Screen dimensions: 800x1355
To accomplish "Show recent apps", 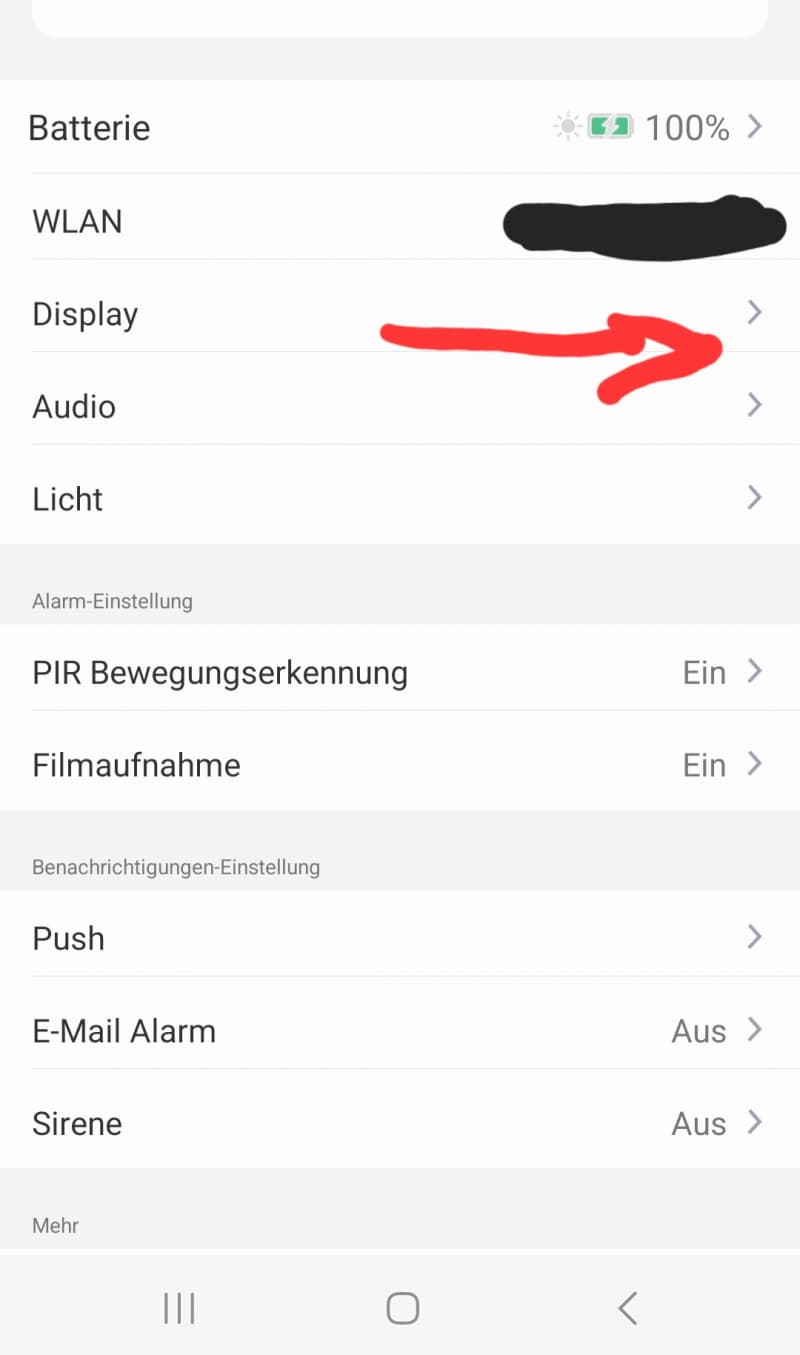I will point(179,1308).
